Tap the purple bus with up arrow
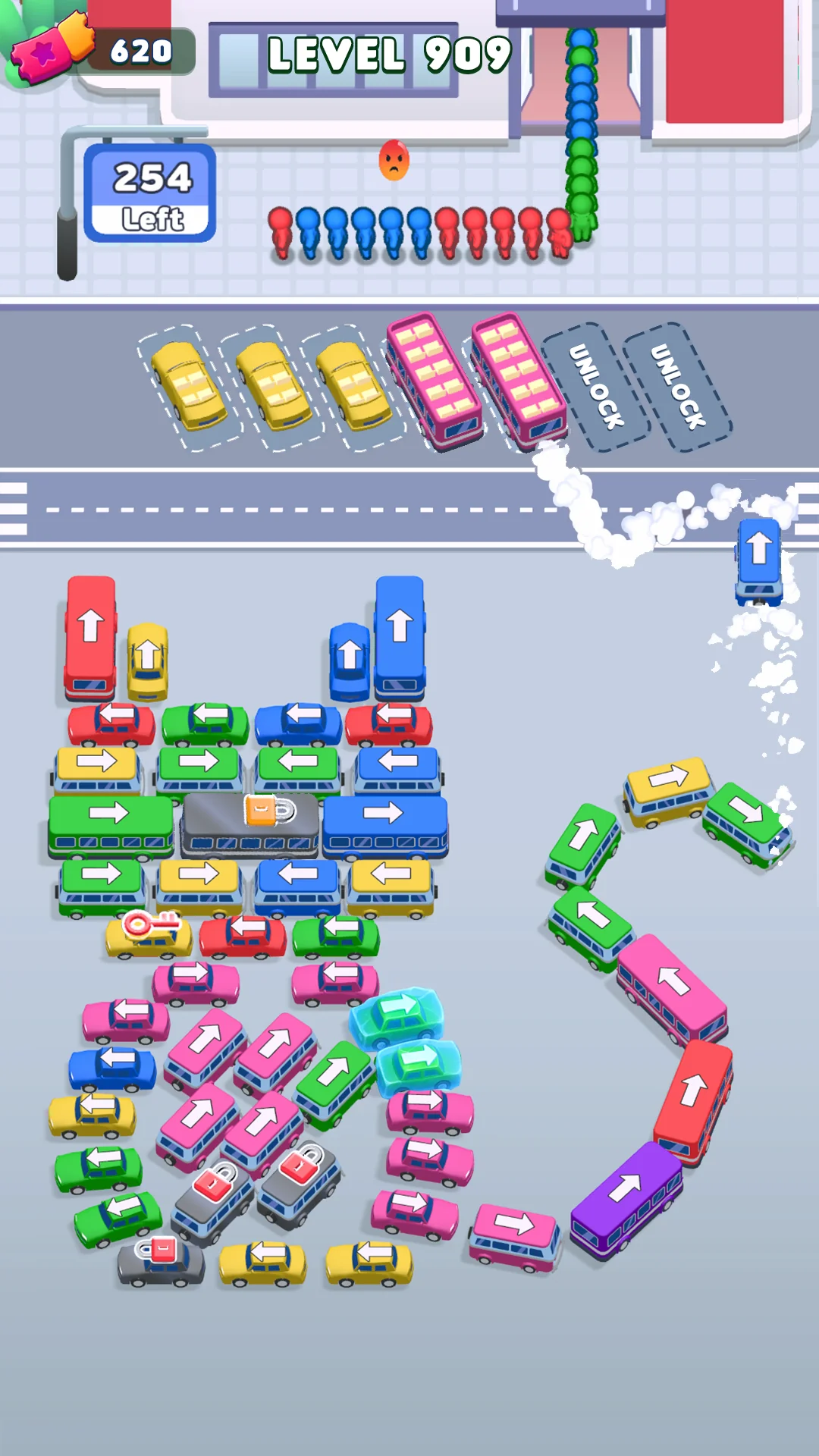Image resolution: width=819 pixels, height=1456 pixels. point(626,1200)
